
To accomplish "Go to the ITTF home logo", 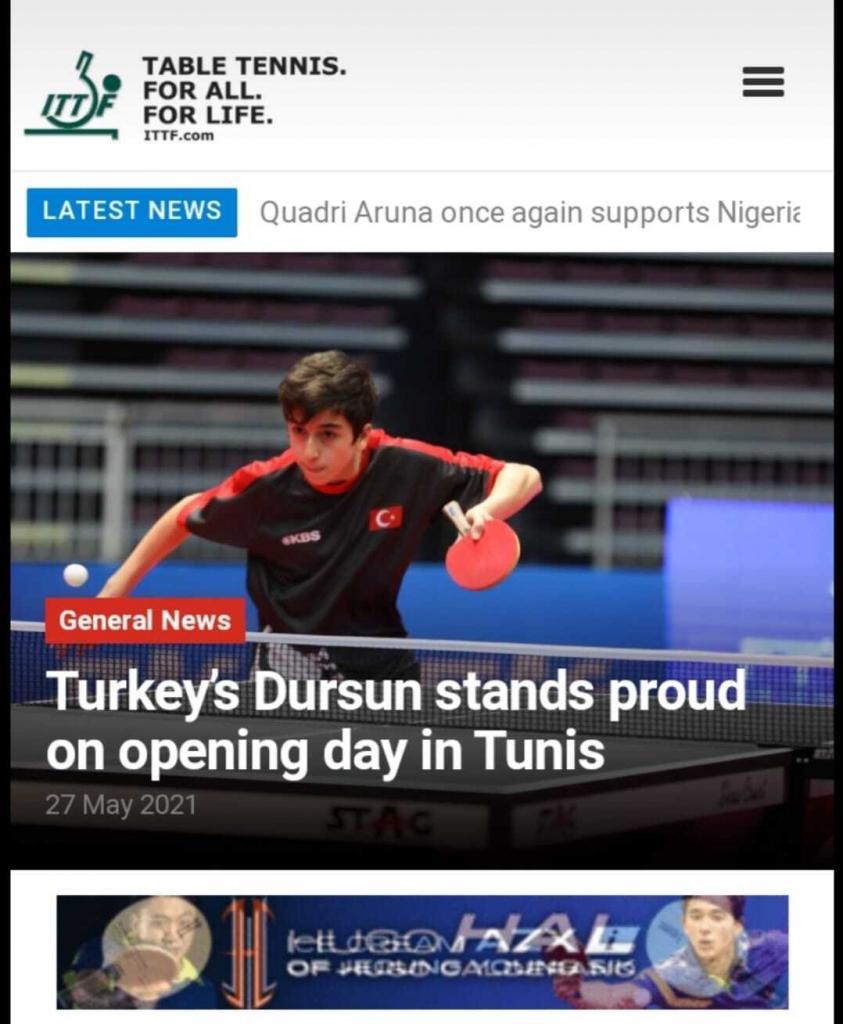I will (x=72, y=96).
